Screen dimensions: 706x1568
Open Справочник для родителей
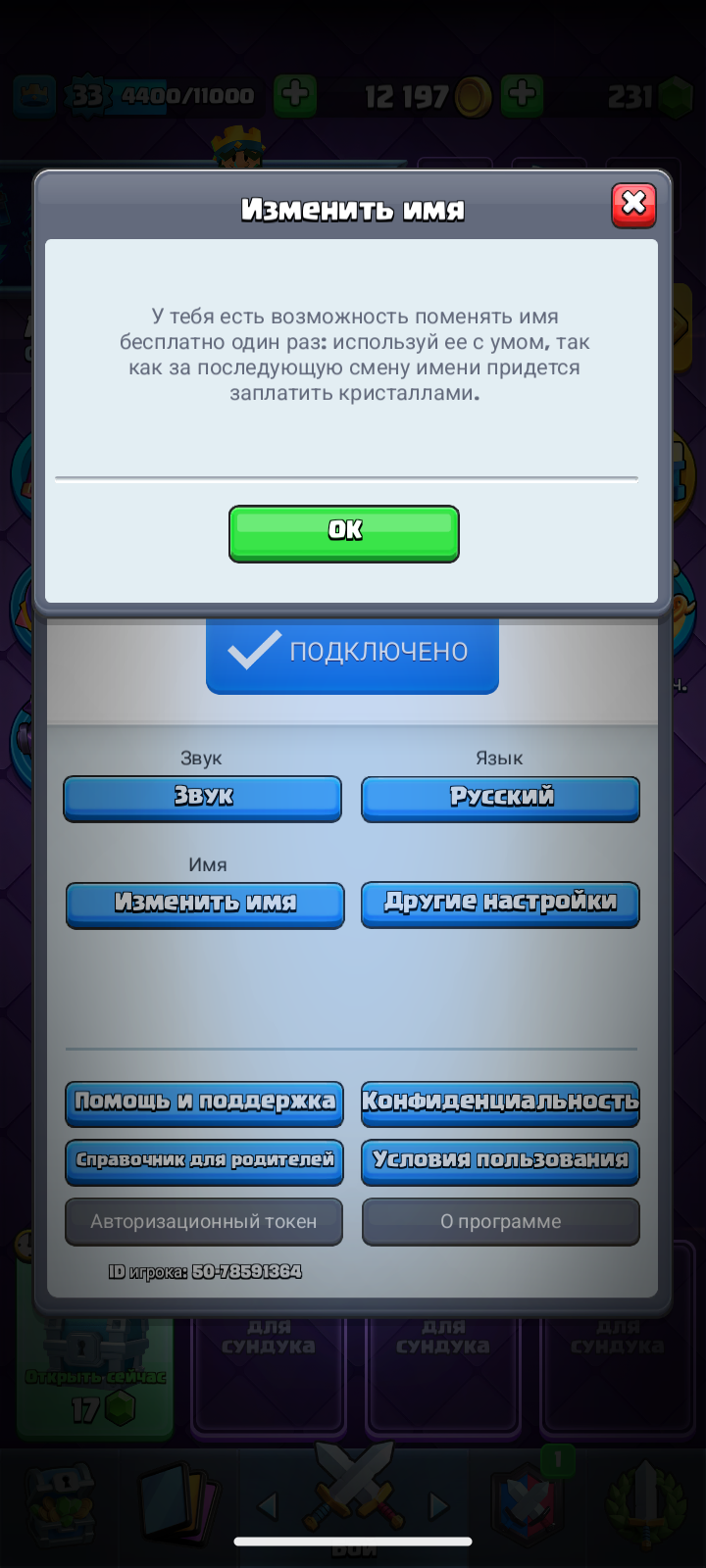205,1161
